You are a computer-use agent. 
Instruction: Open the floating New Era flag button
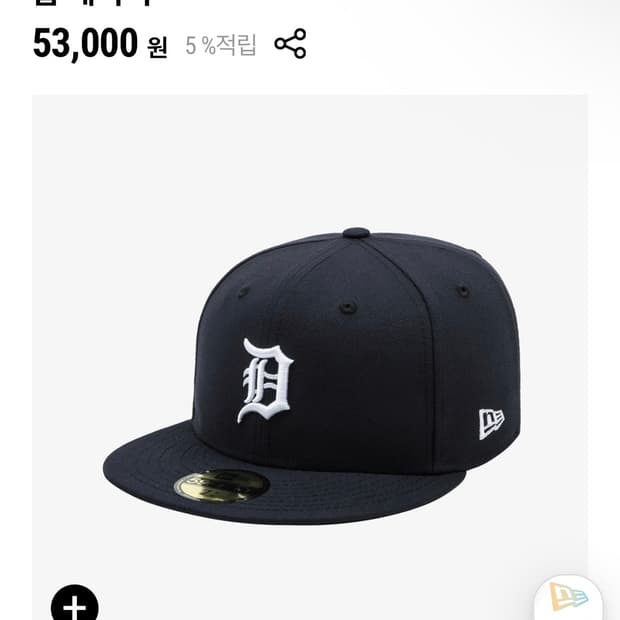point(568,598)
